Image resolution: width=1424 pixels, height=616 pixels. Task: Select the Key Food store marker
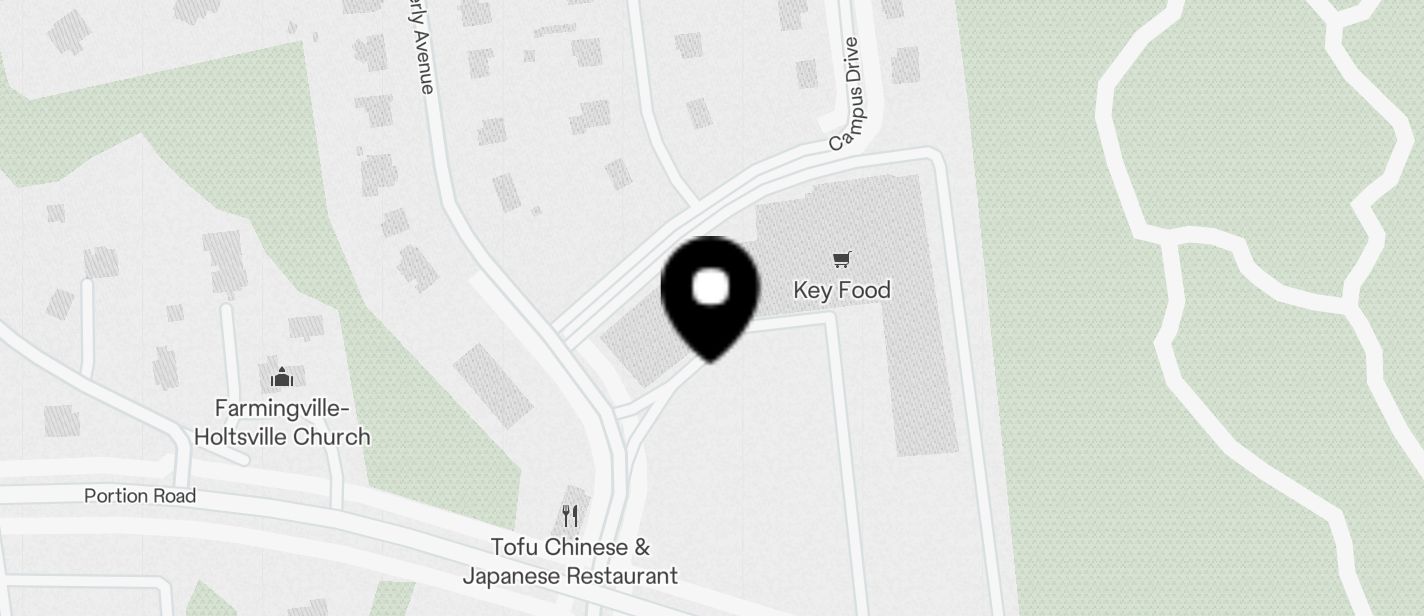click(x=842, y=261)
